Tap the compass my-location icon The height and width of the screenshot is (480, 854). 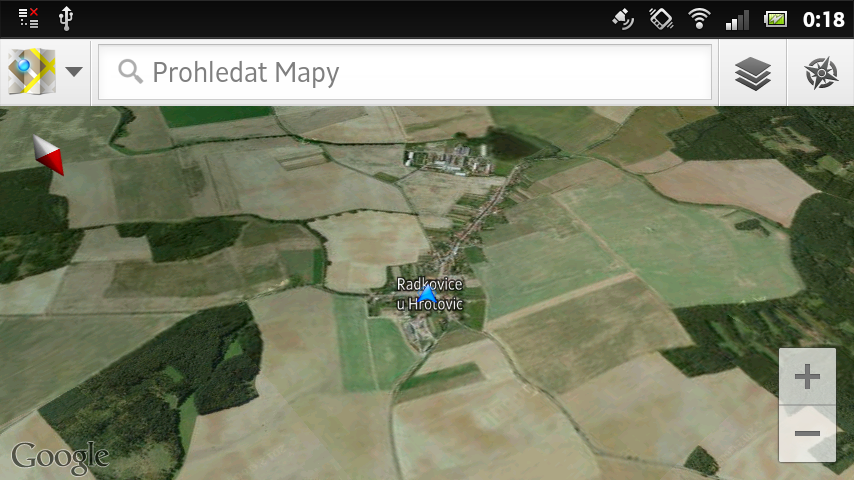pyautogui.click(x=821, y=73)
